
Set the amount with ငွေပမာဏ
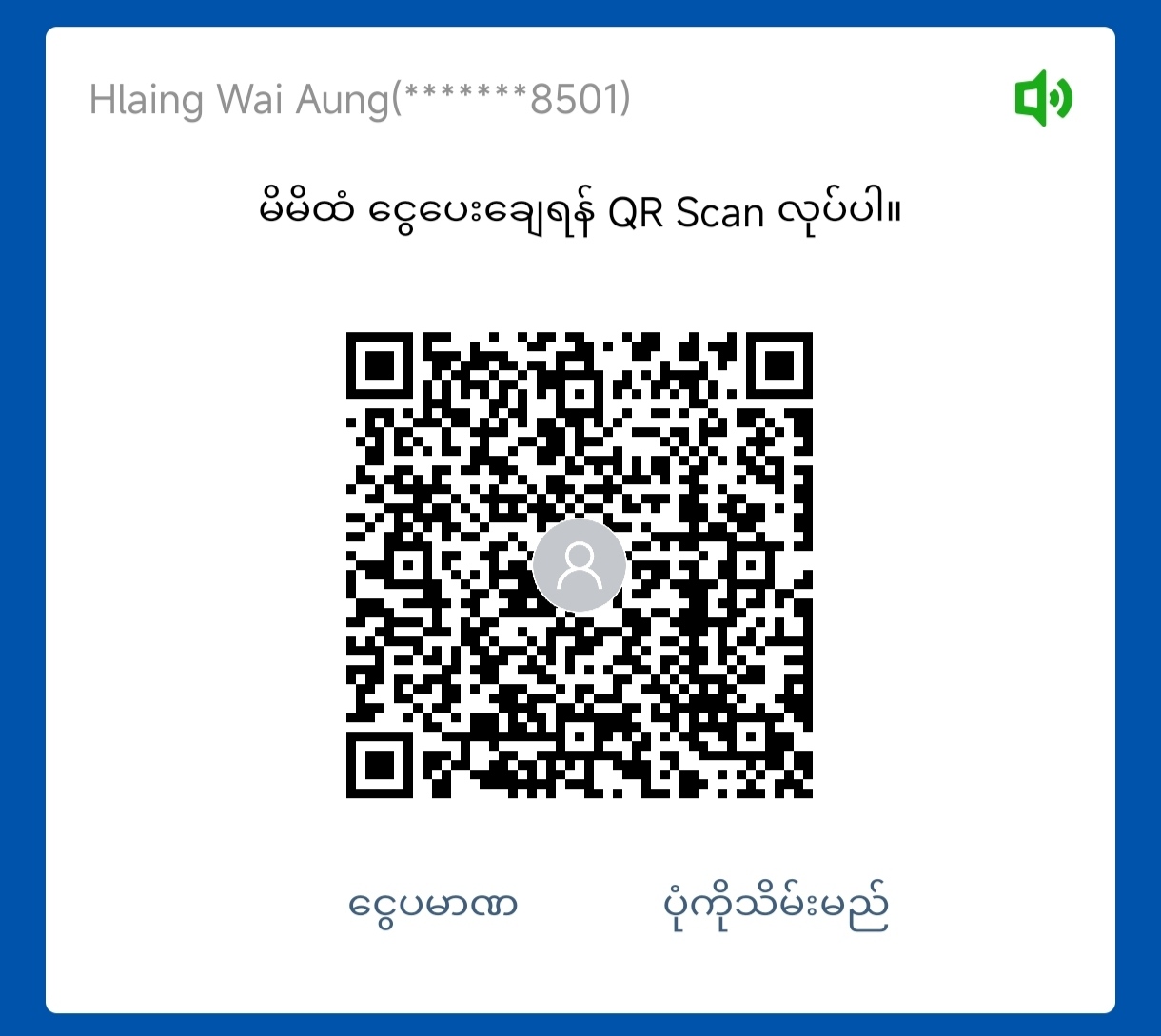[433, 904]
